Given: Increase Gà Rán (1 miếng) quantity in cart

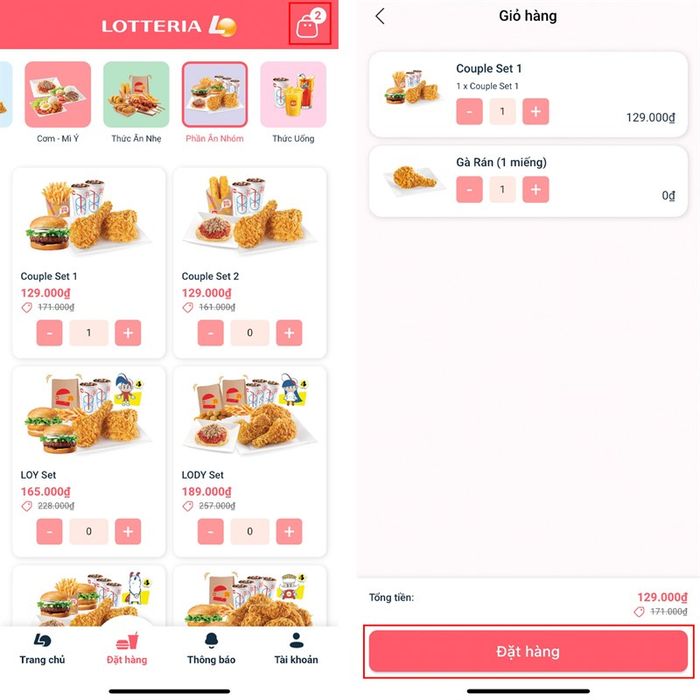Looking at the screenshot, I should pos(535,188).
